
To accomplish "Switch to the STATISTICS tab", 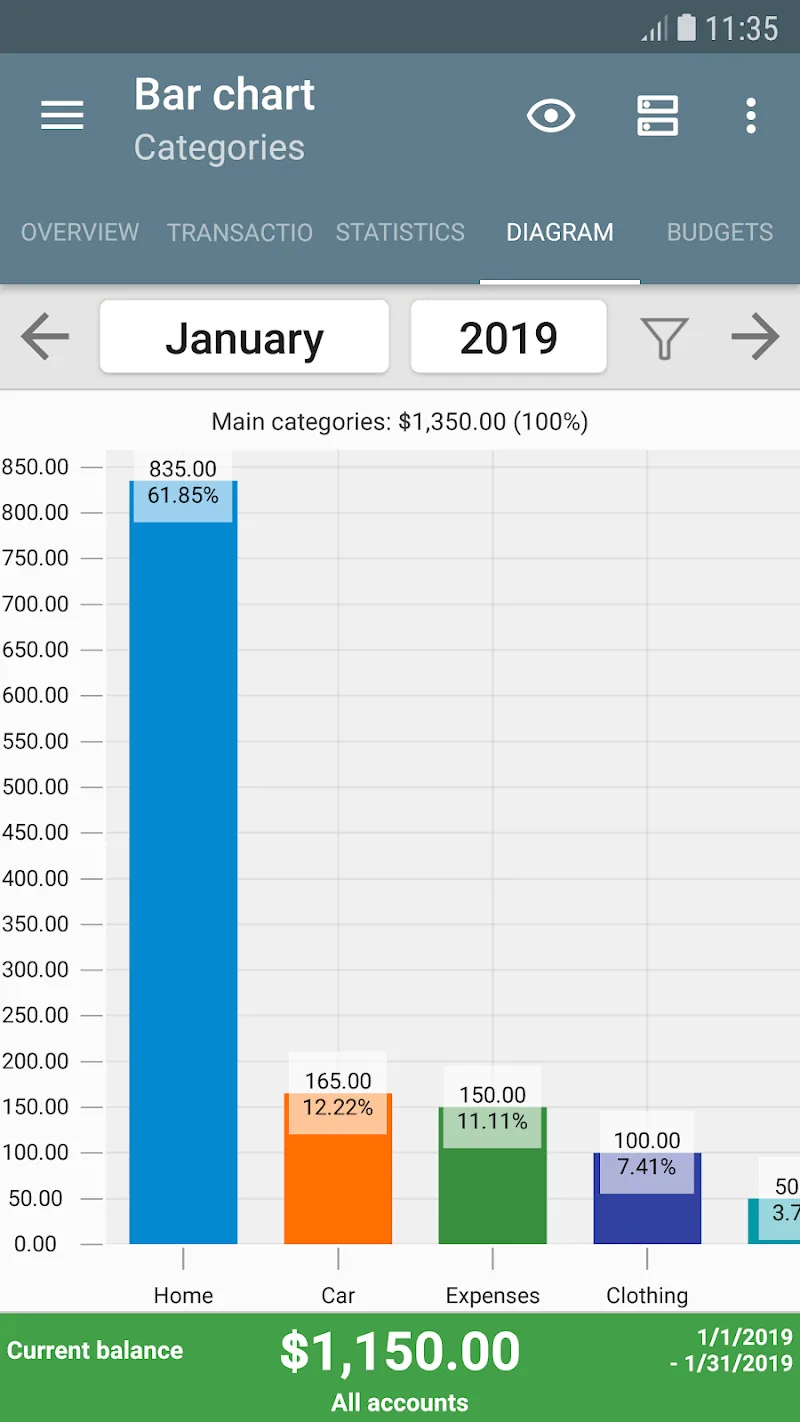I will (400, 232).
